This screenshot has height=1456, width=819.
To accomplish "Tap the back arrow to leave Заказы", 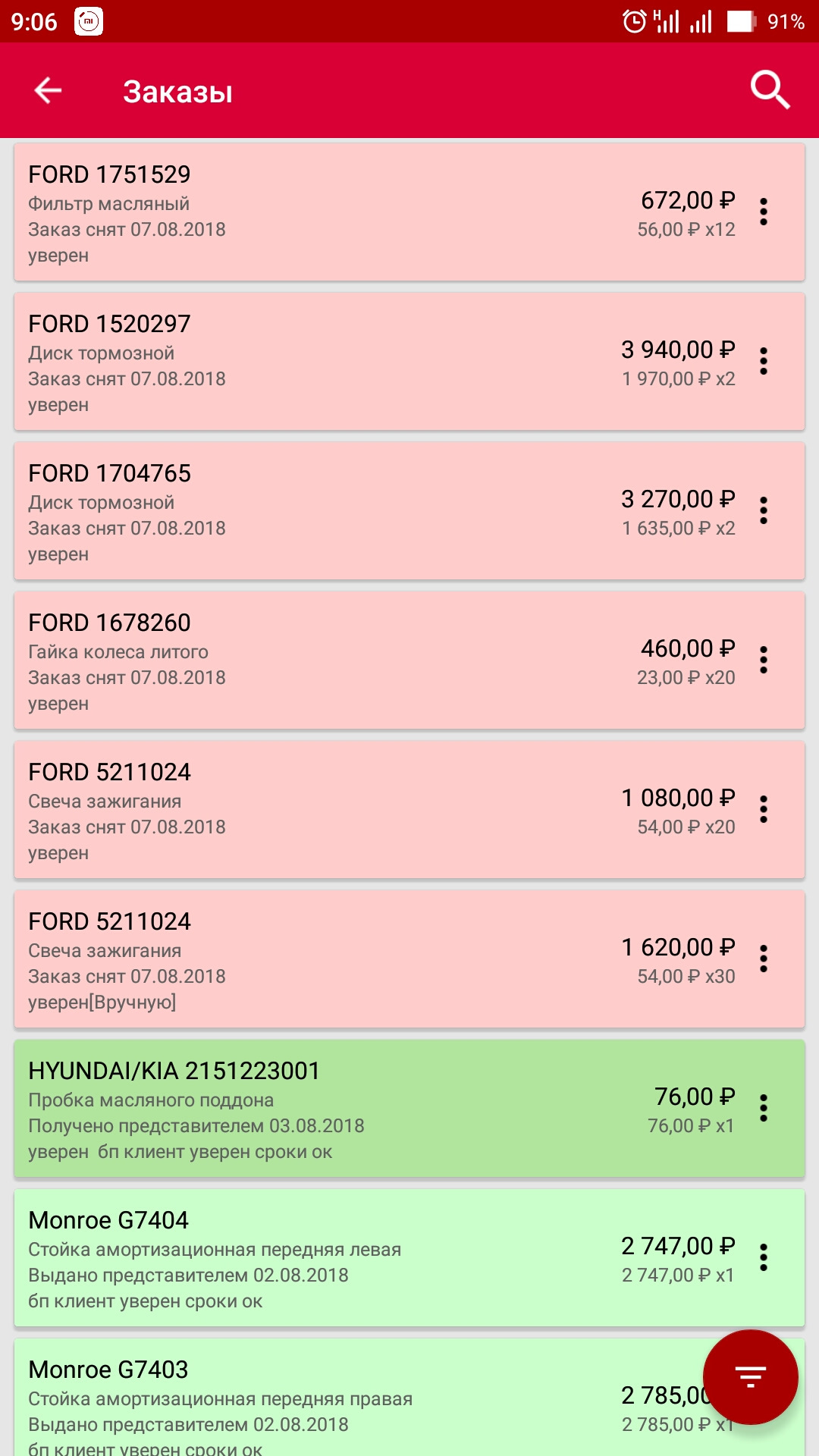I will [x=48, y=90].
